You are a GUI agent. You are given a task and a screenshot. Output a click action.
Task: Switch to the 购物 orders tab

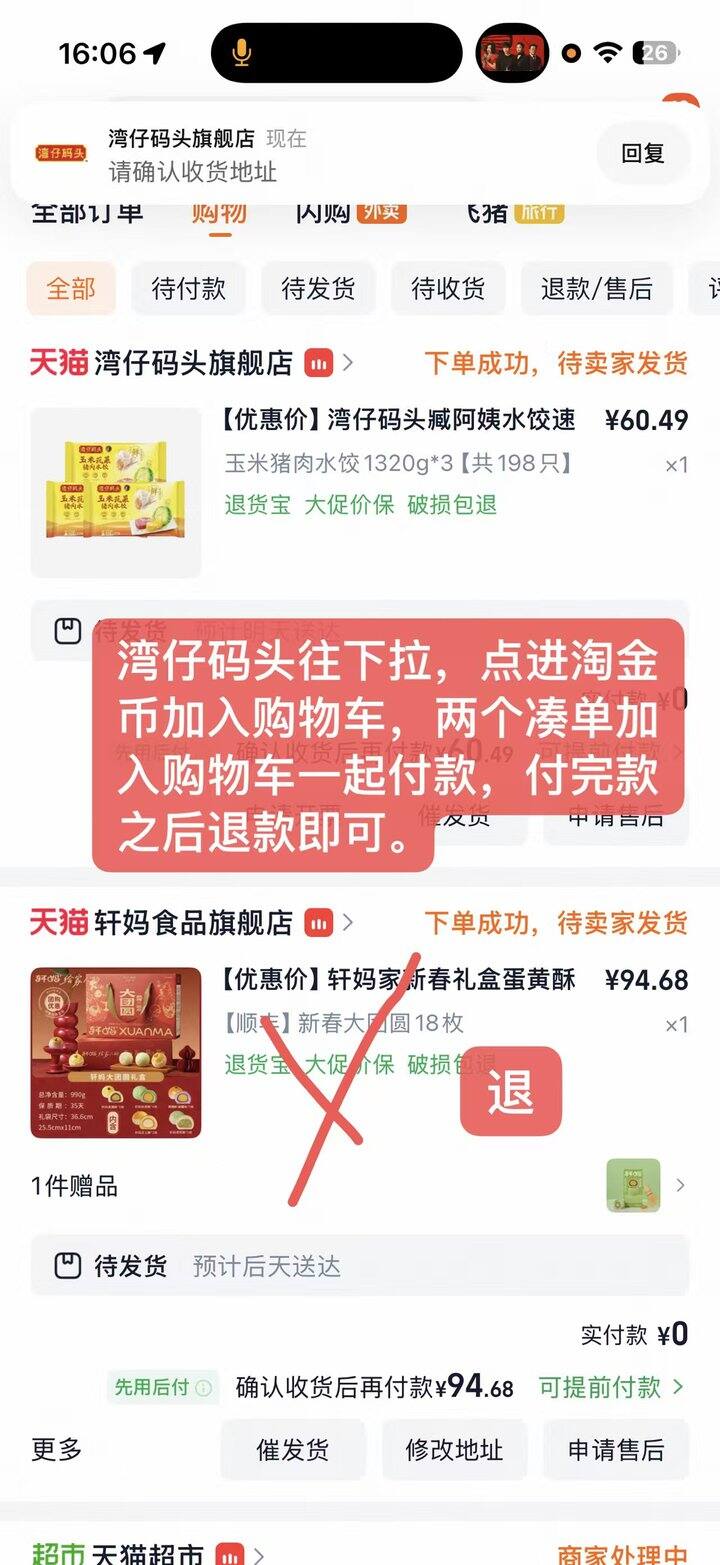tap(219, 211)
